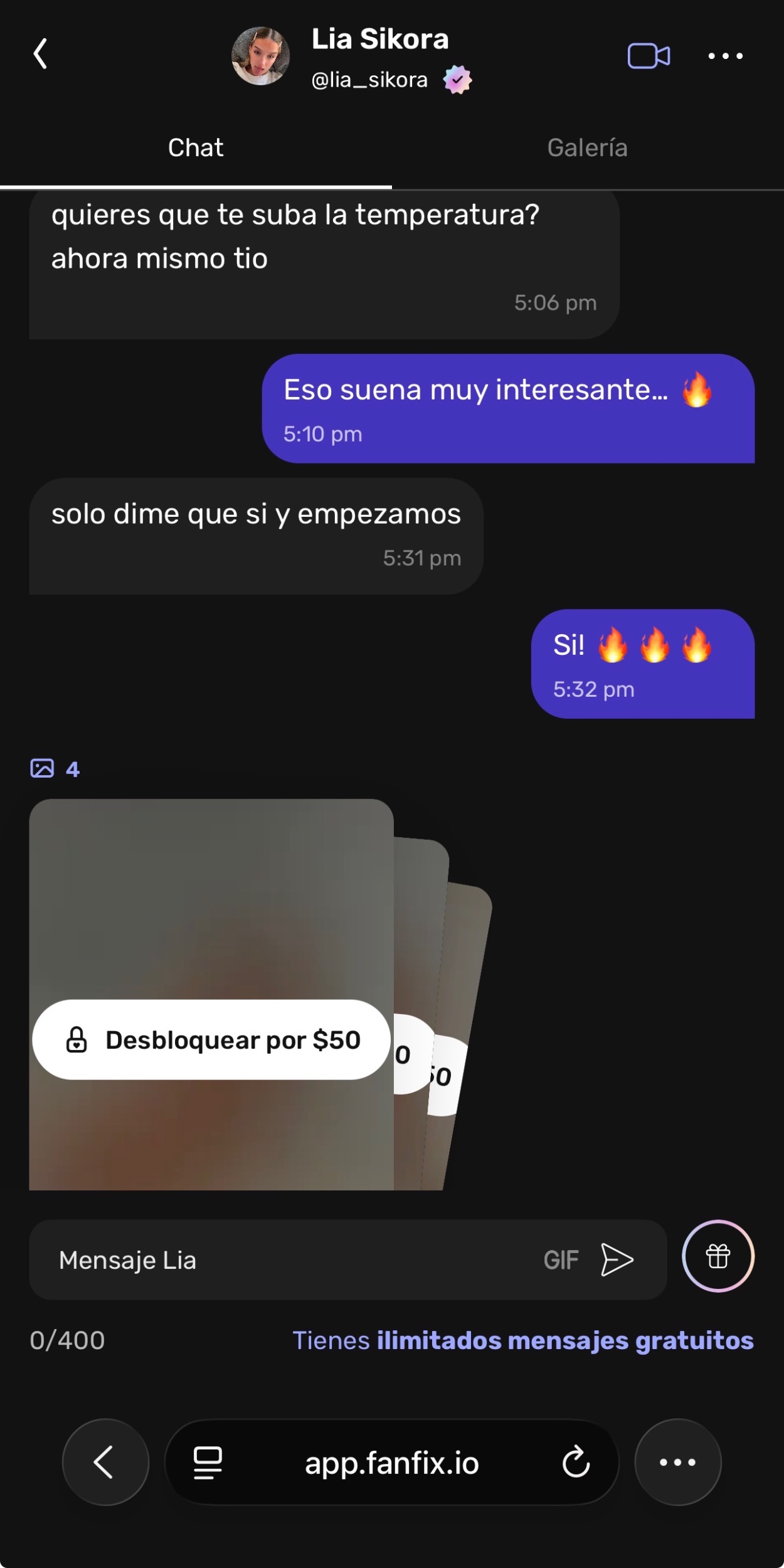Open the chat overflow menu
Image resolution: width=784 pixels, height=1568 pixels.
725,56
